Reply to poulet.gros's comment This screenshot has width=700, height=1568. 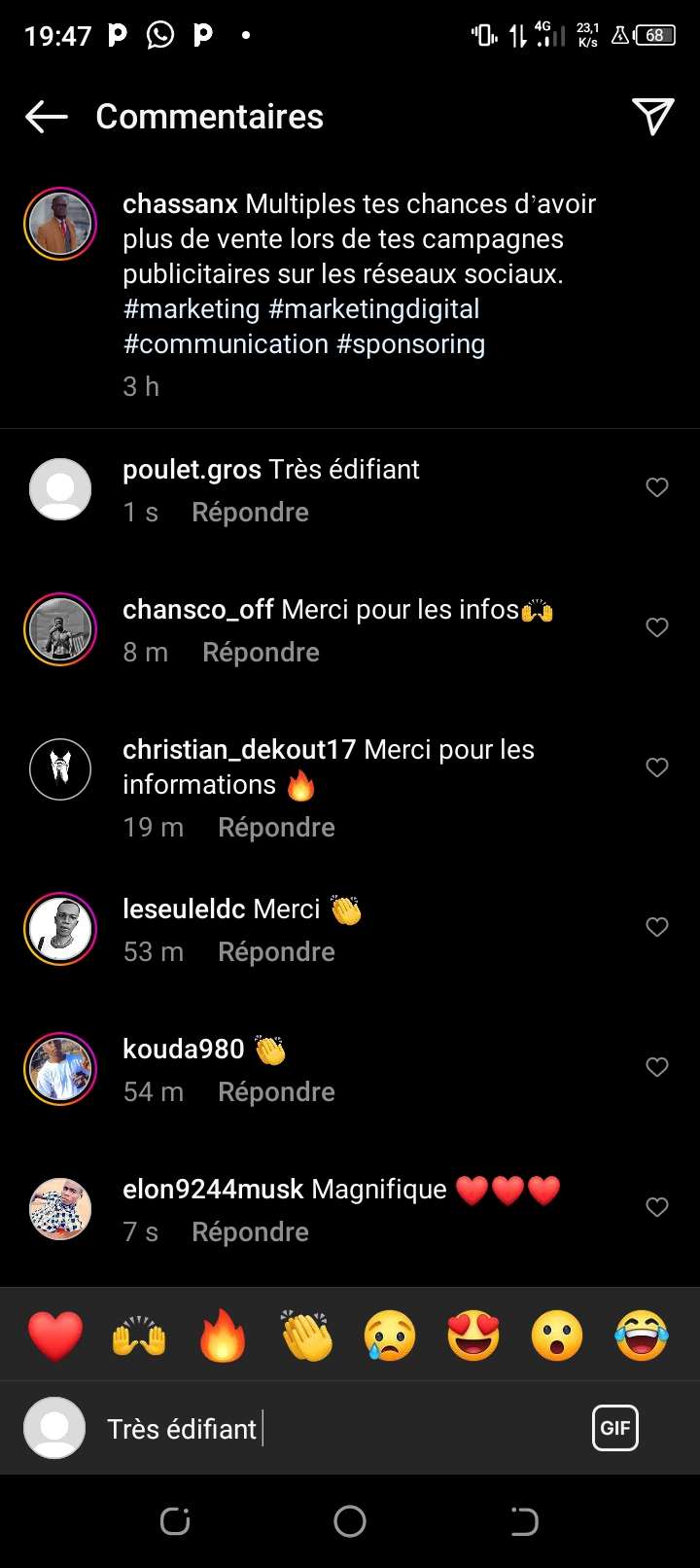(x=250, y=513)
